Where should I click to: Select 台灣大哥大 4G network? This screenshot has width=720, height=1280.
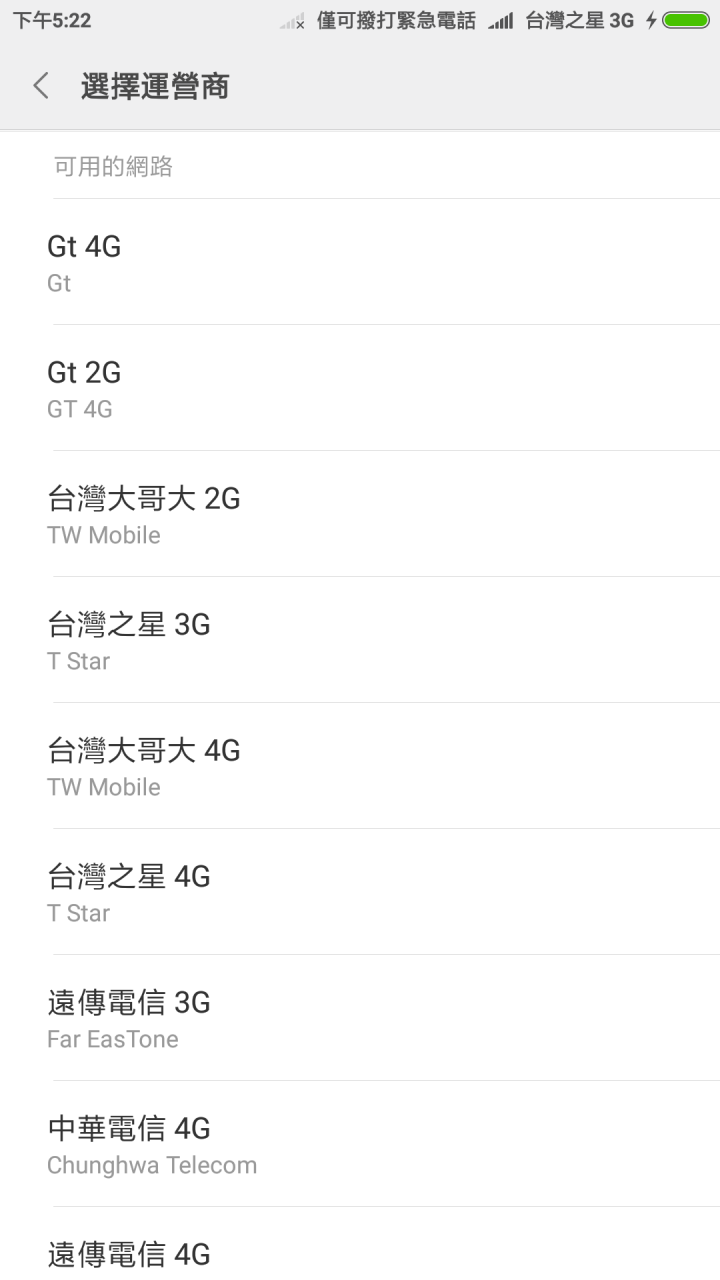click(360, 766)
